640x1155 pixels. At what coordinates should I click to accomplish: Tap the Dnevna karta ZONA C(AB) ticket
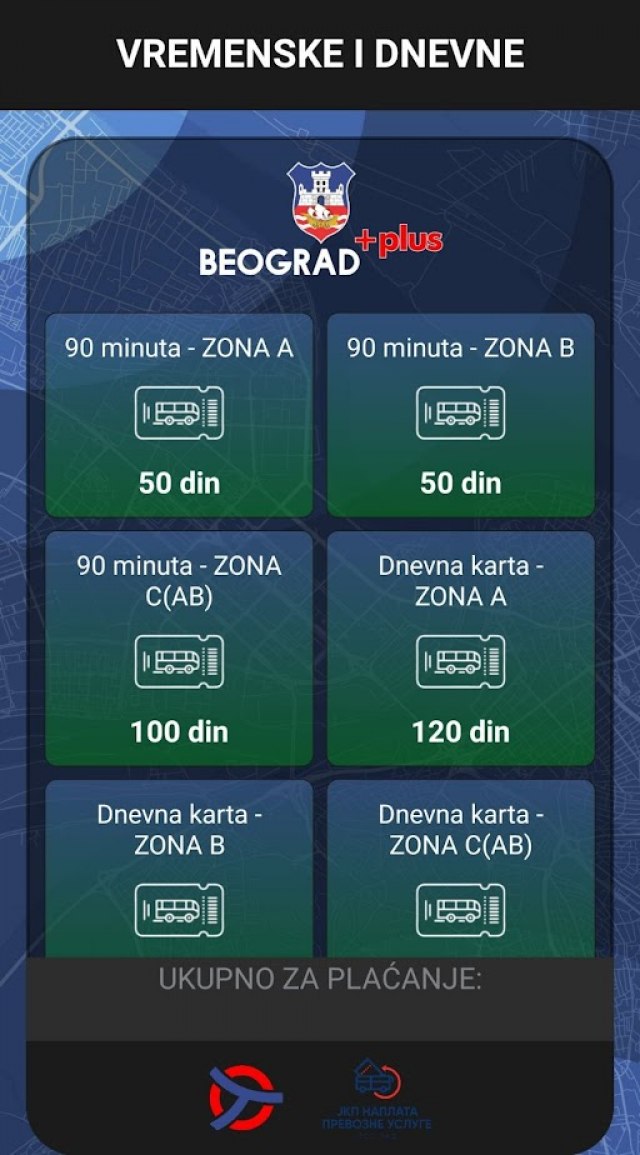(461, 870)
